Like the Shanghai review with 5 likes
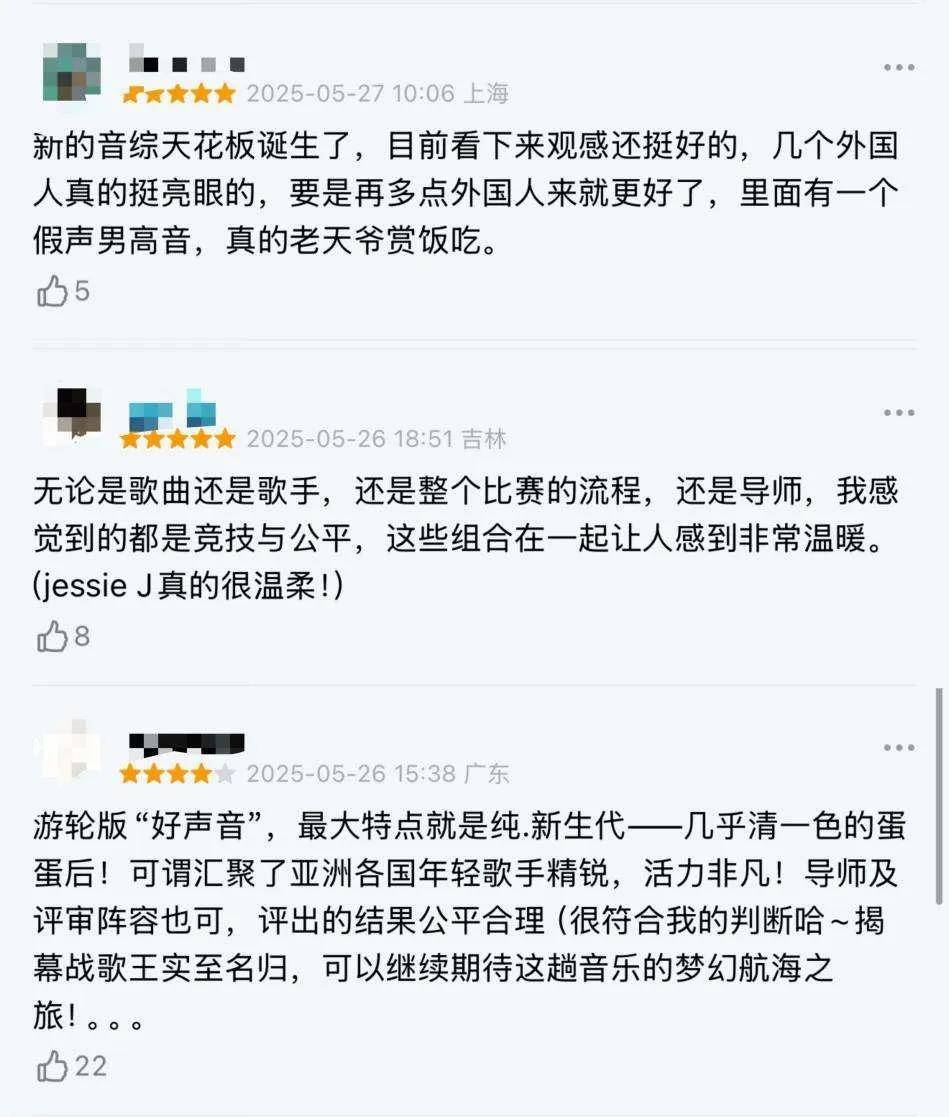This screenshot has height=1117, width=949. pos(52,291)
